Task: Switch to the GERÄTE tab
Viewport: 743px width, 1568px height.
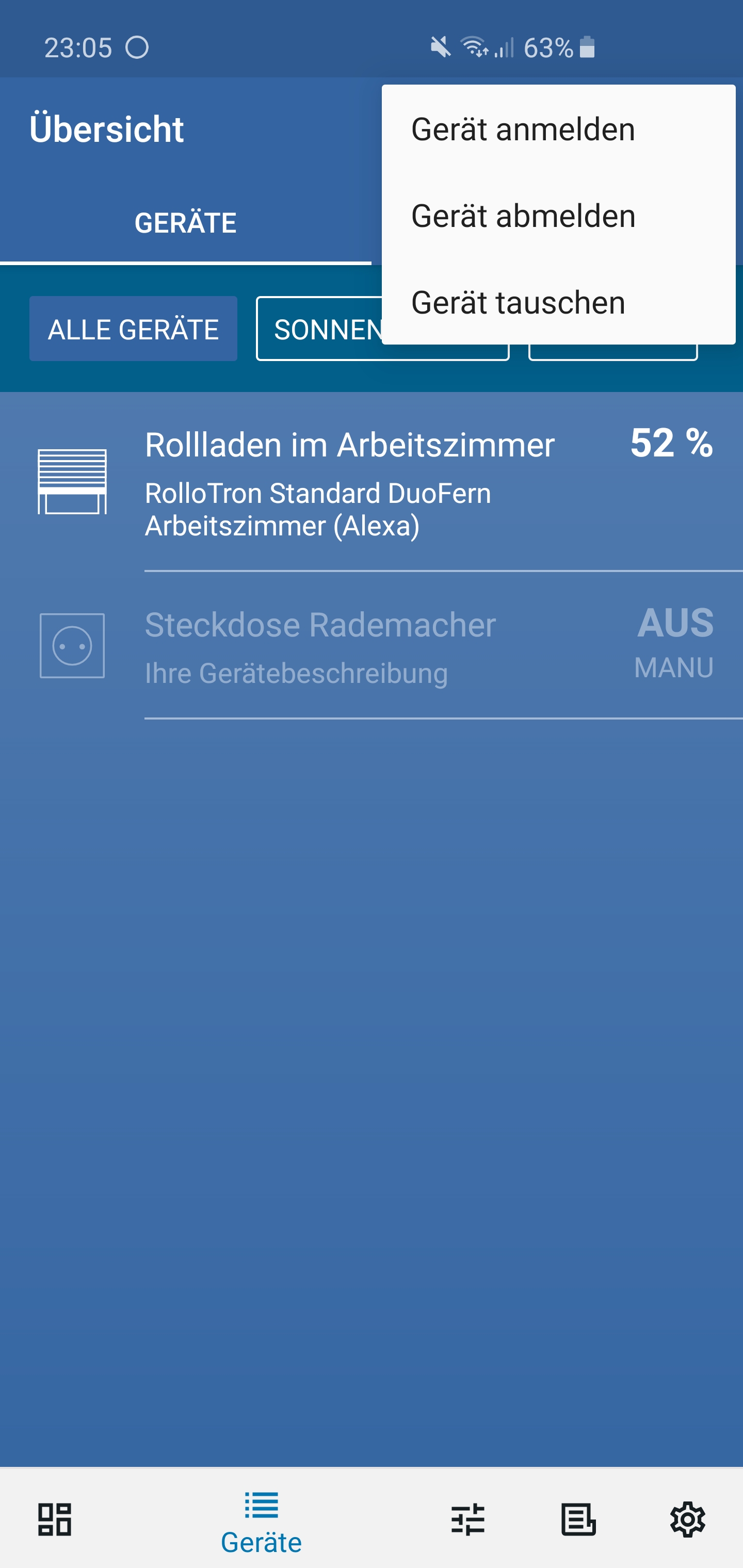Action: (x=185, y=223)
